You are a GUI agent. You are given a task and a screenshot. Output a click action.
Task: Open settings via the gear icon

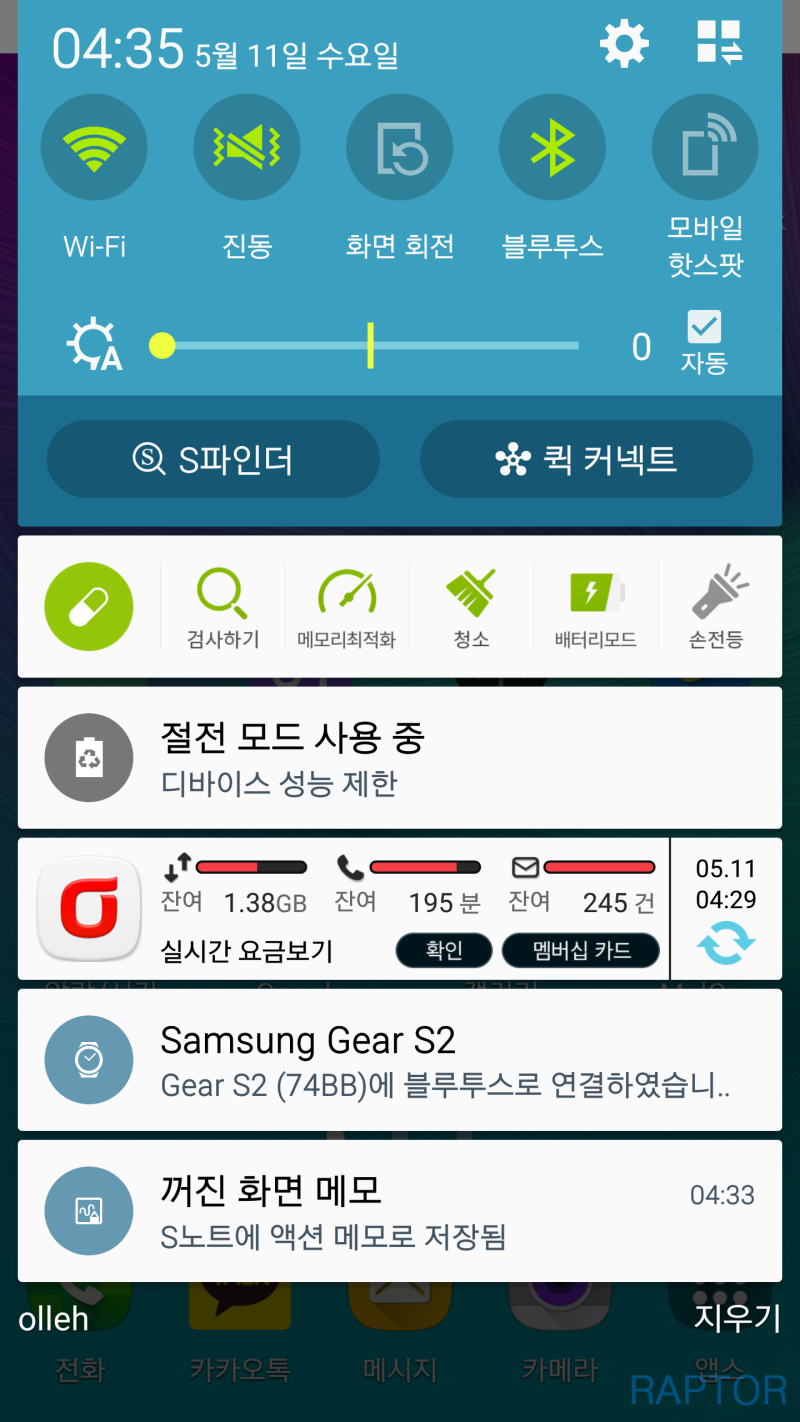pyautogui.click(x=624, y=44)
